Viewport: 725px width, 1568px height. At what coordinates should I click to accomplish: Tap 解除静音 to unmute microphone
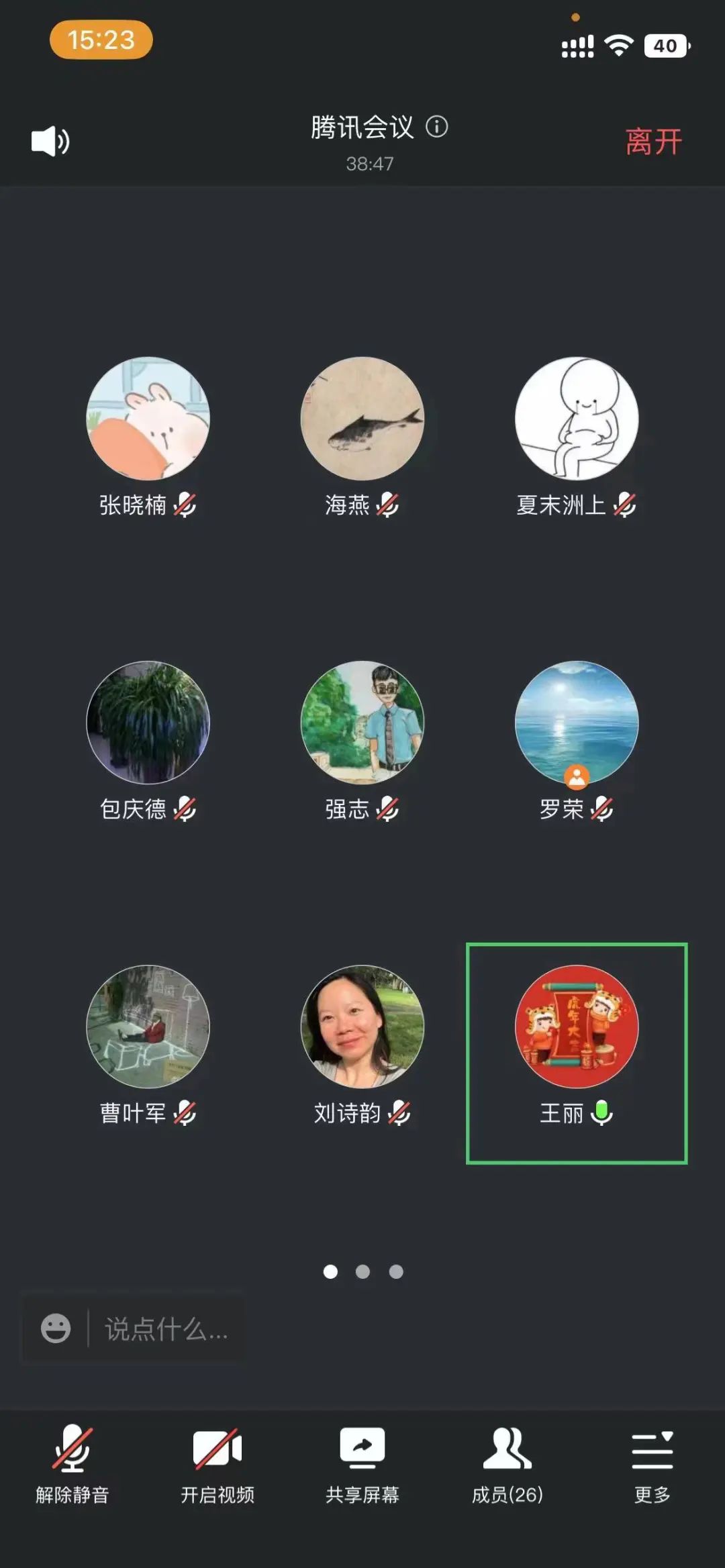(72, 1465)
